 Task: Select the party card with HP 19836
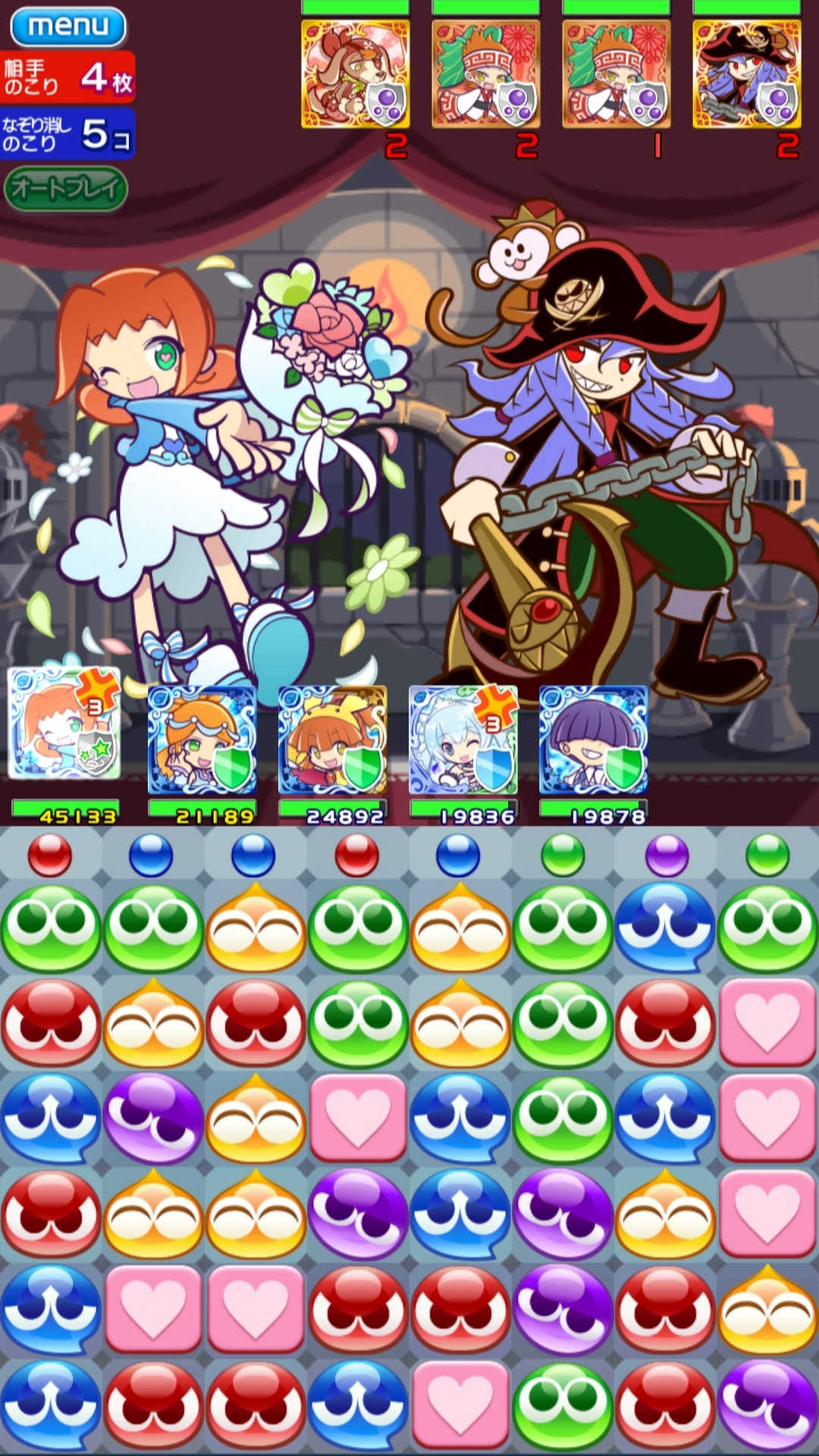(463, 739)
